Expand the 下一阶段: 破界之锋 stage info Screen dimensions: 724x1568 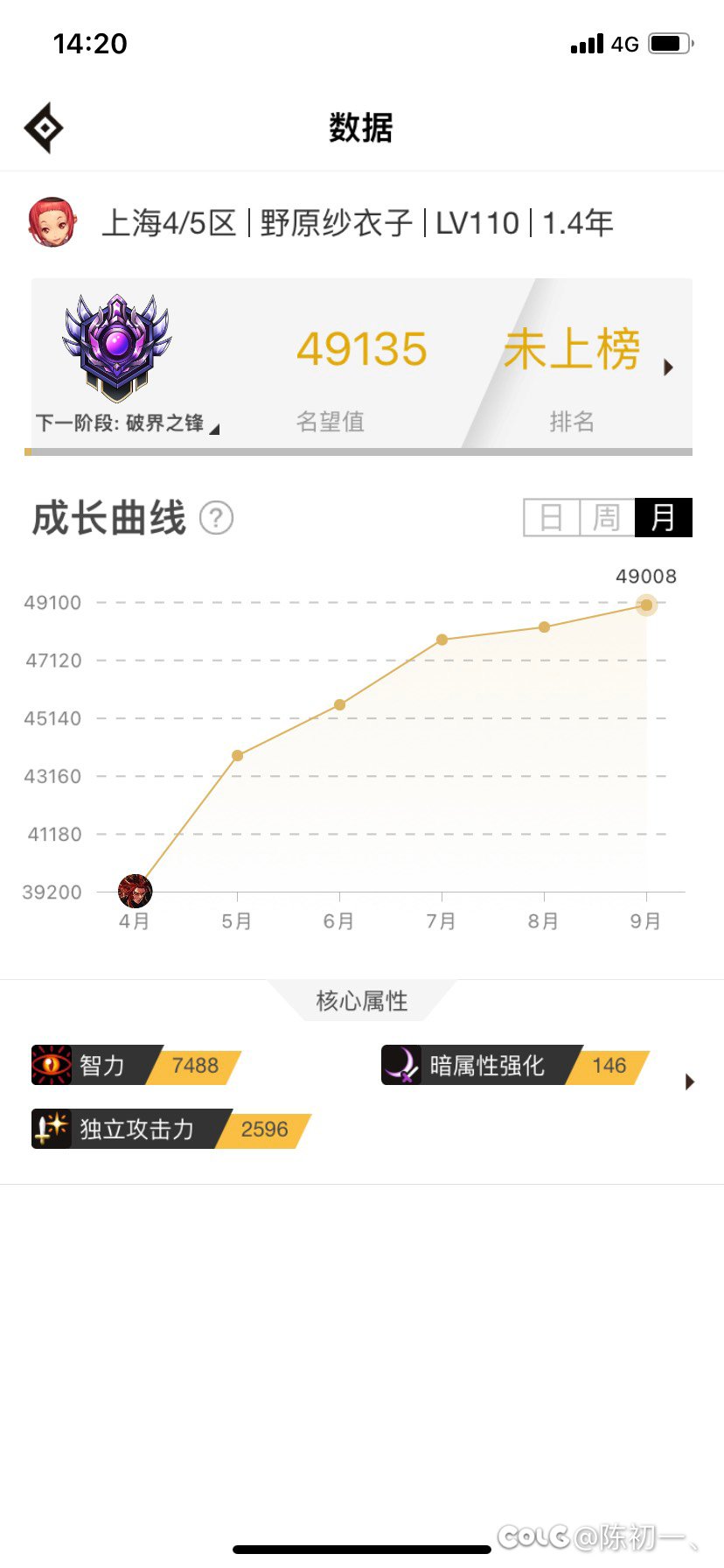click(x=128, y=423)
